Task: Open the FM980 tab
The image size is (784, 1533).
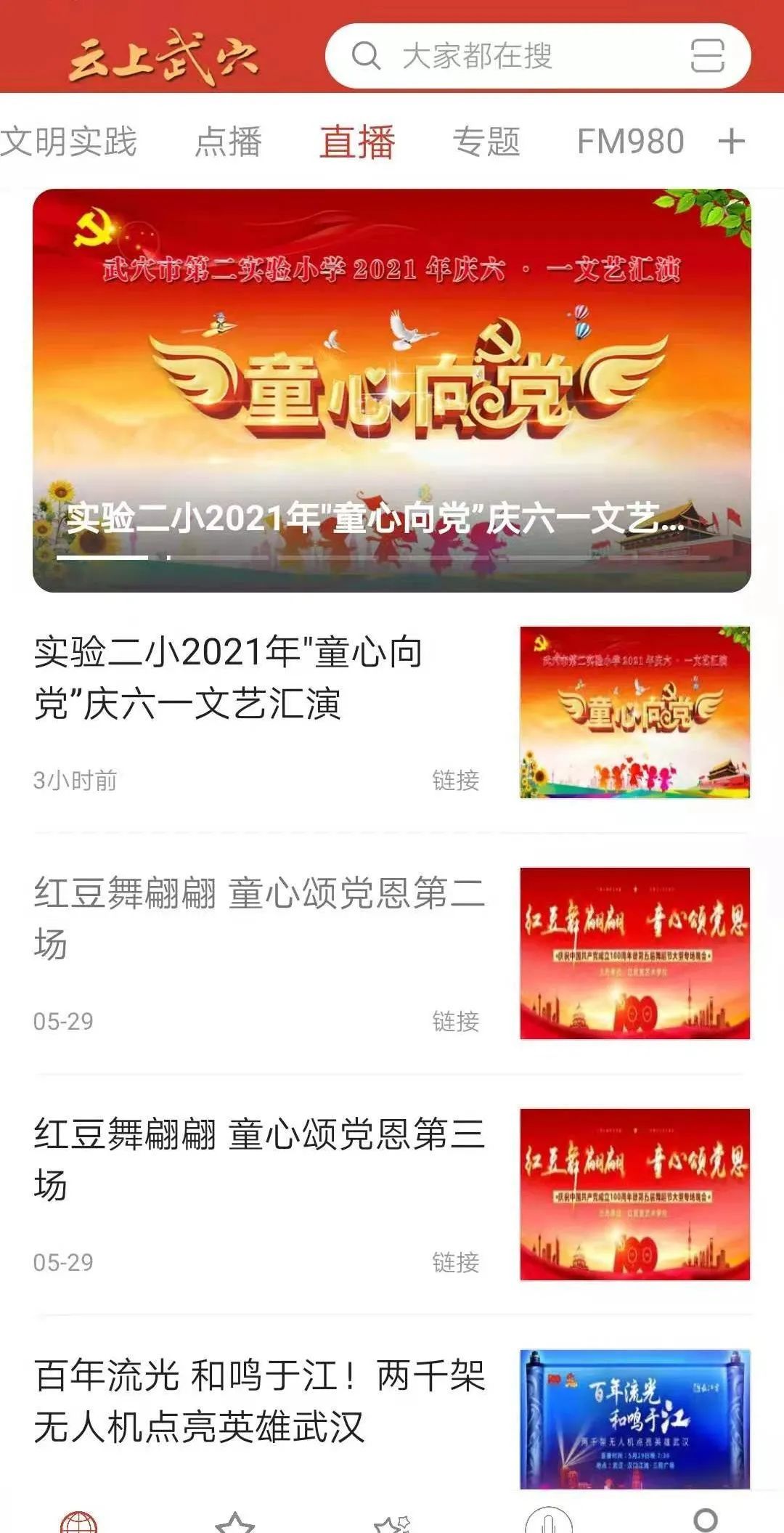Action: coord(630,142)
